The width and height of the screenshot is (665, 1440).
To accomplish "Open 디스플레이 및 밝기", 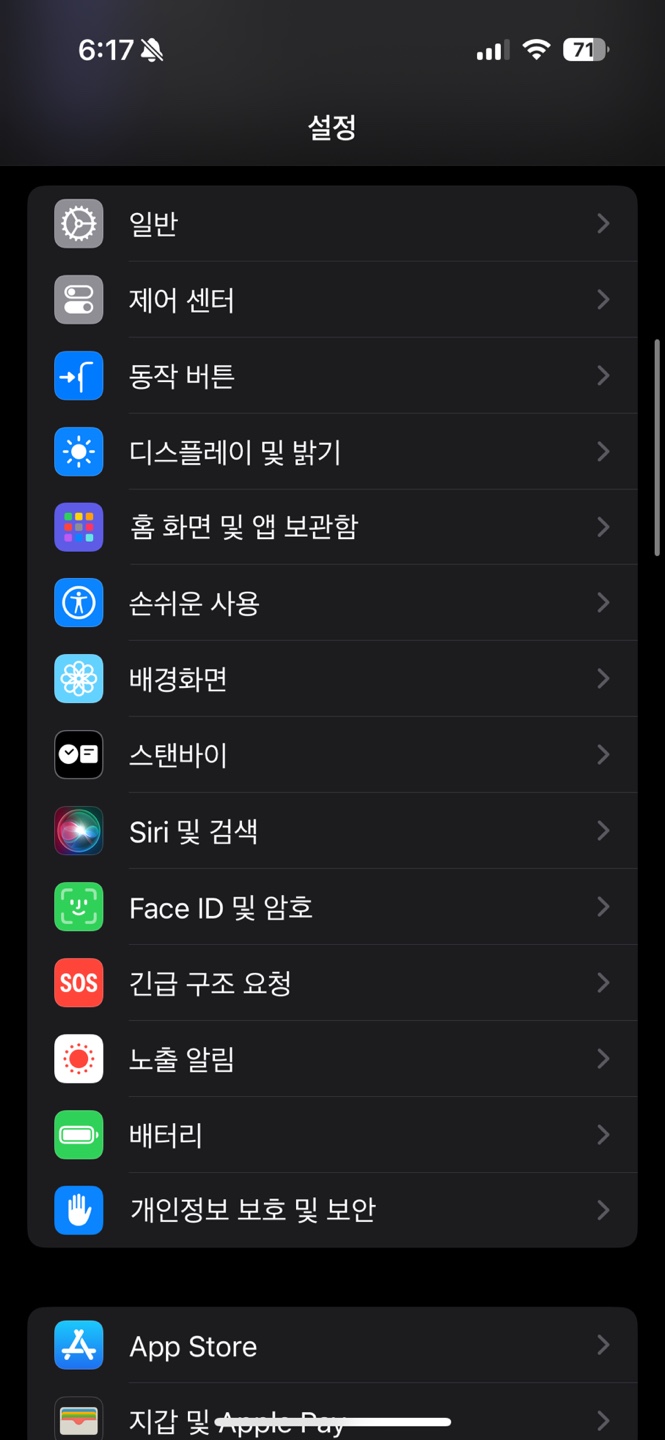I will pyautogui.click(x=332, y=451).
